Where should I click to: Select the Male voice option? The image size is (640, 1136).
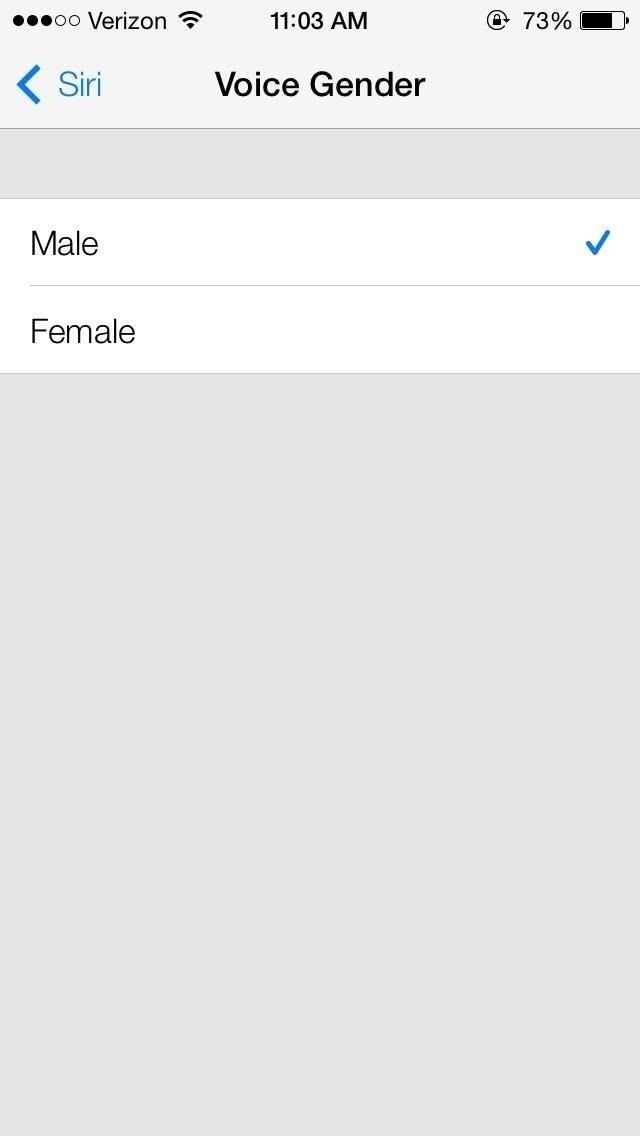point(320,243)
